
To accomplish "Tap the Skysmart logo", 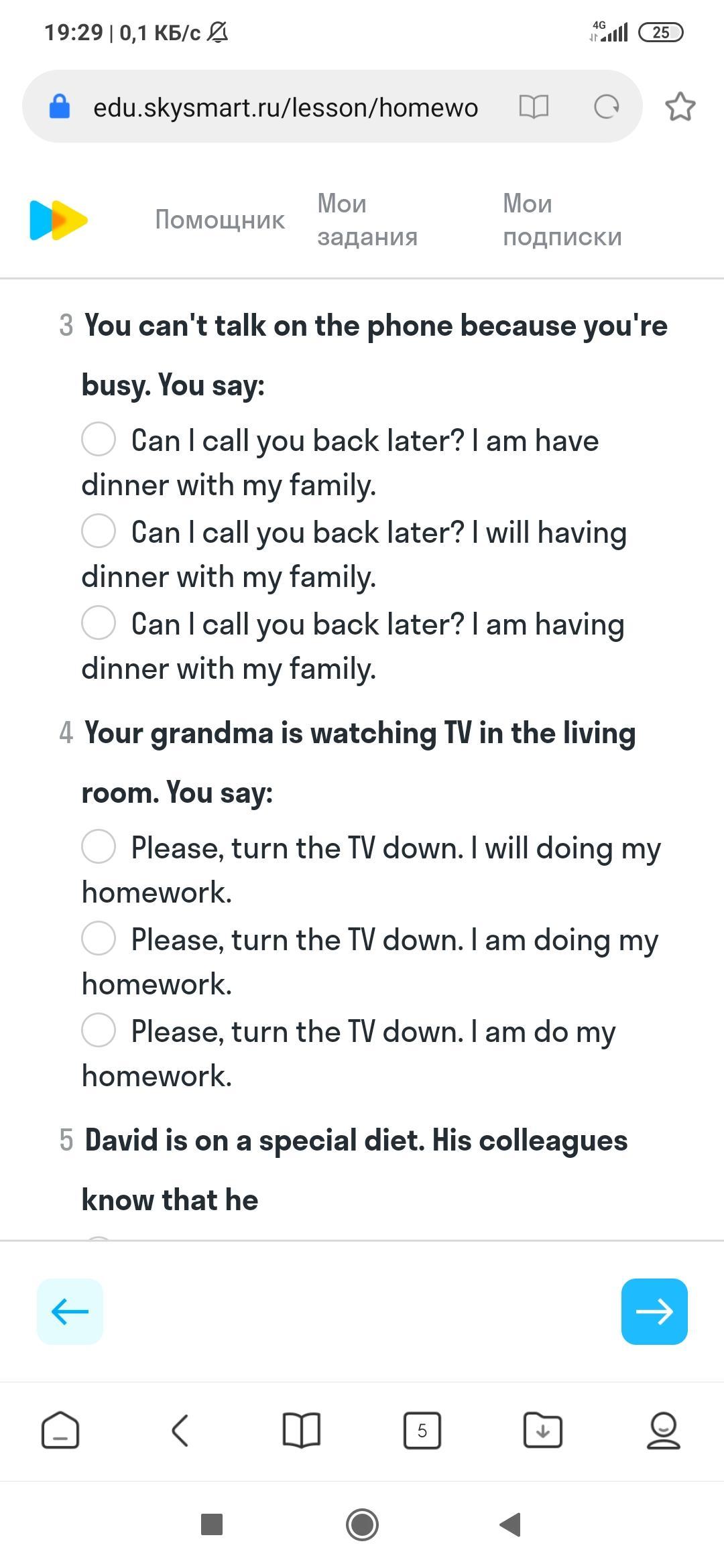I will 58,220.
